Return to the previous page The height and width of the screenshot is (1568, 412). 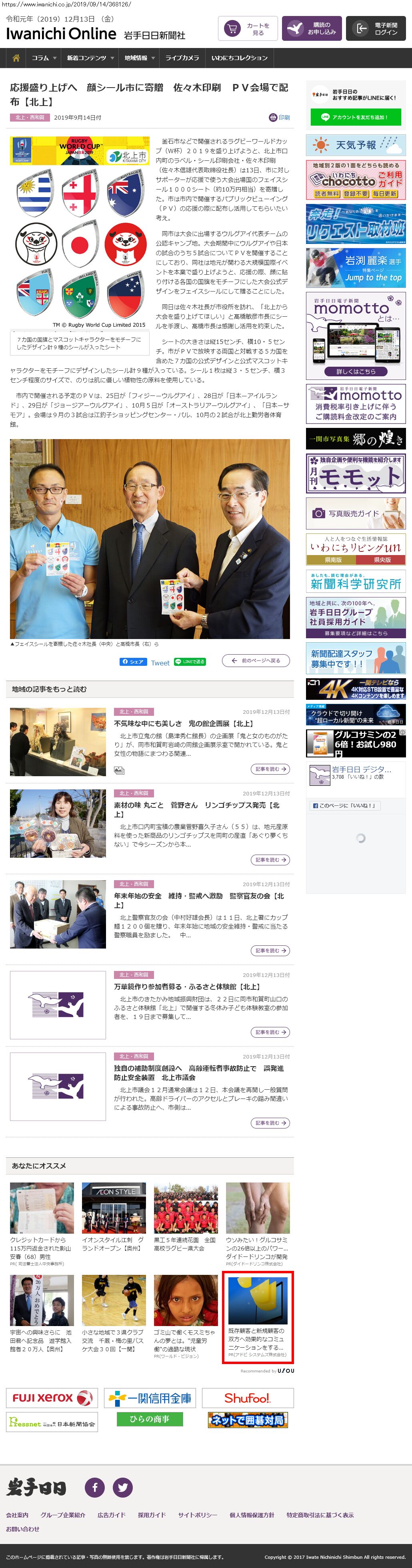[x=256, y=661]
